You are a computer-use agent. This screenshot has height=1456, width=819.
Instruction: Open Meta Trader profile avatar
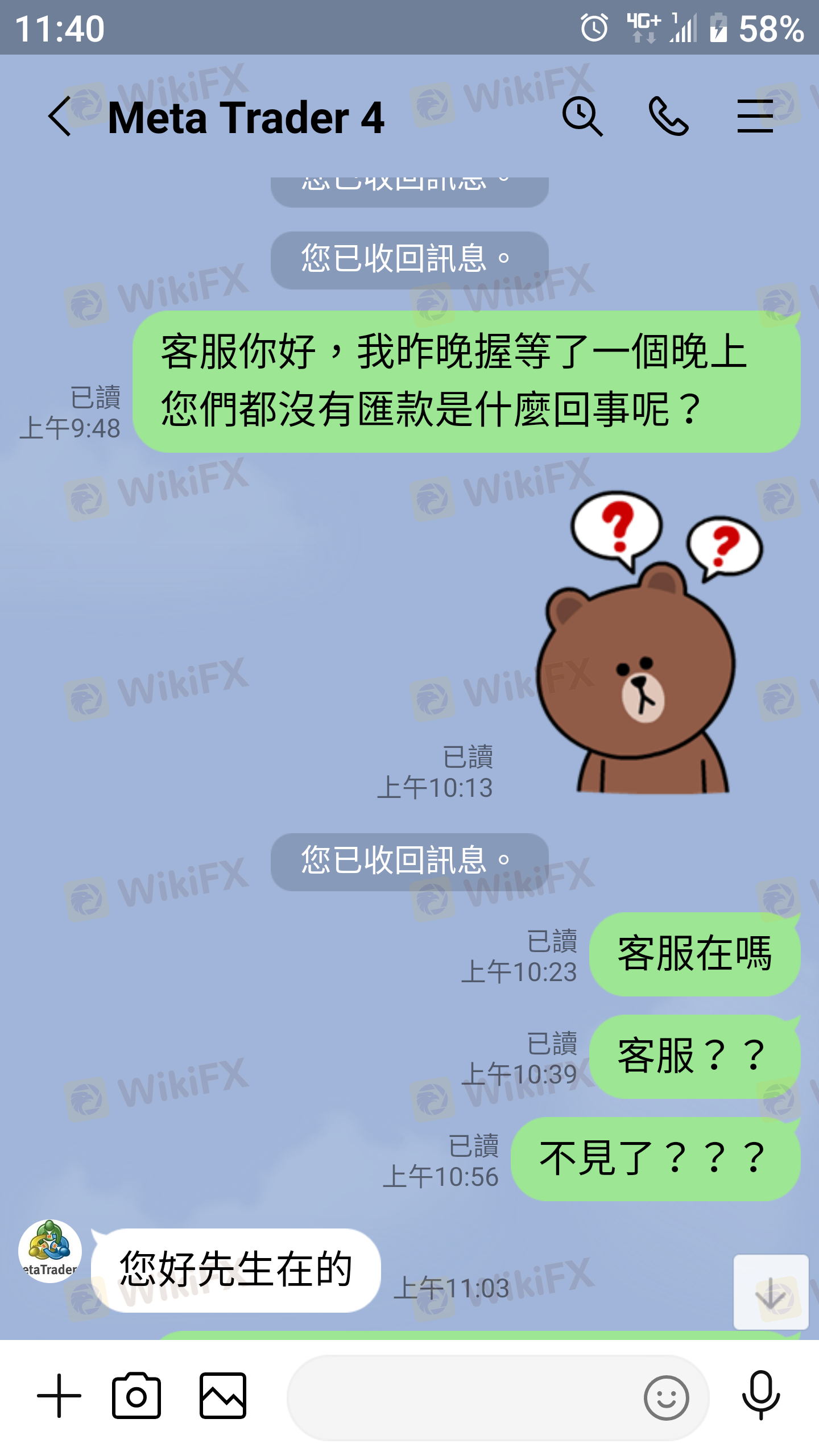click(50, 1251)
